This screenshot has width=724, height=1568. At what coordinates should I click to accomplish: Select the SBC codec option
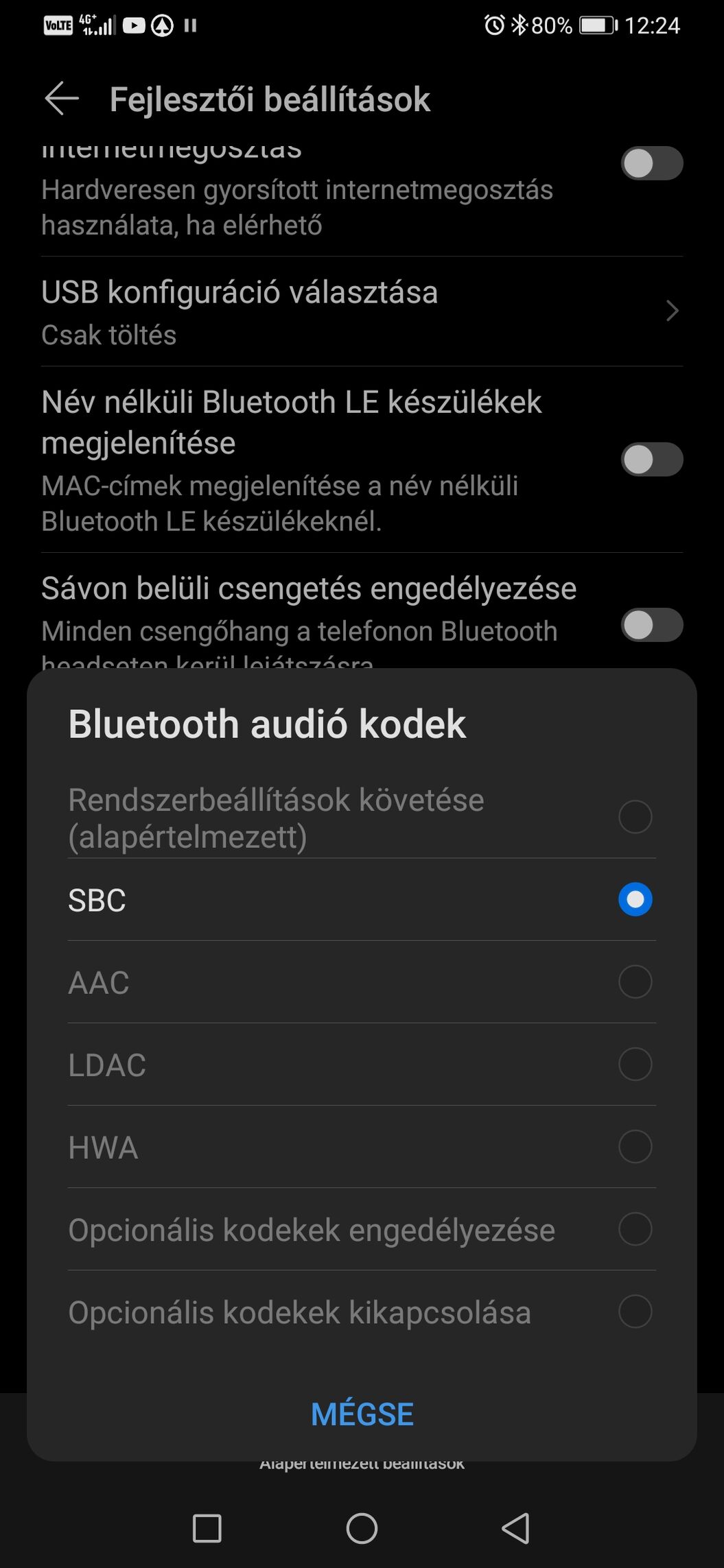pos(362,899)
